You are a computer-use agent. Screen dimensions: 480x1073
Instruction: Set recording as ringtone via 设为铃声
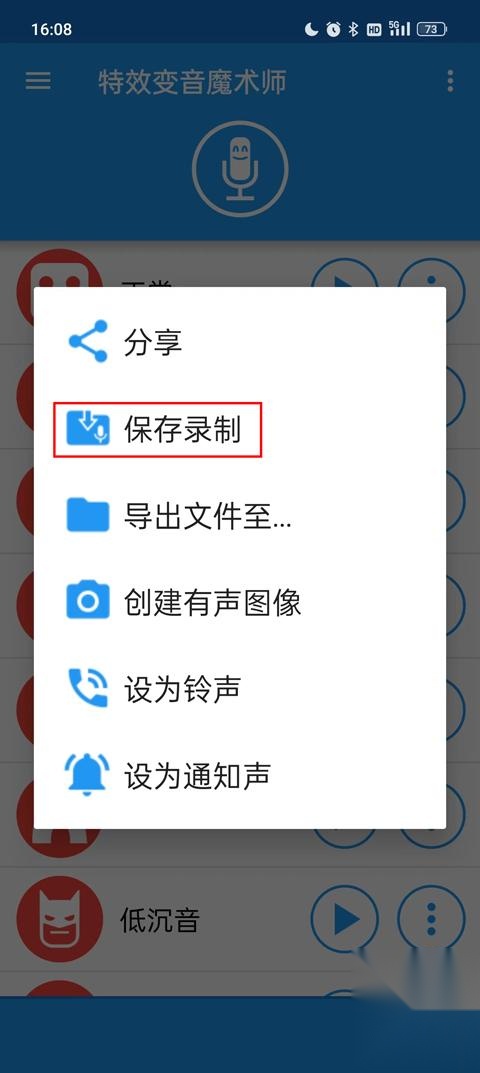click(240, 688)
